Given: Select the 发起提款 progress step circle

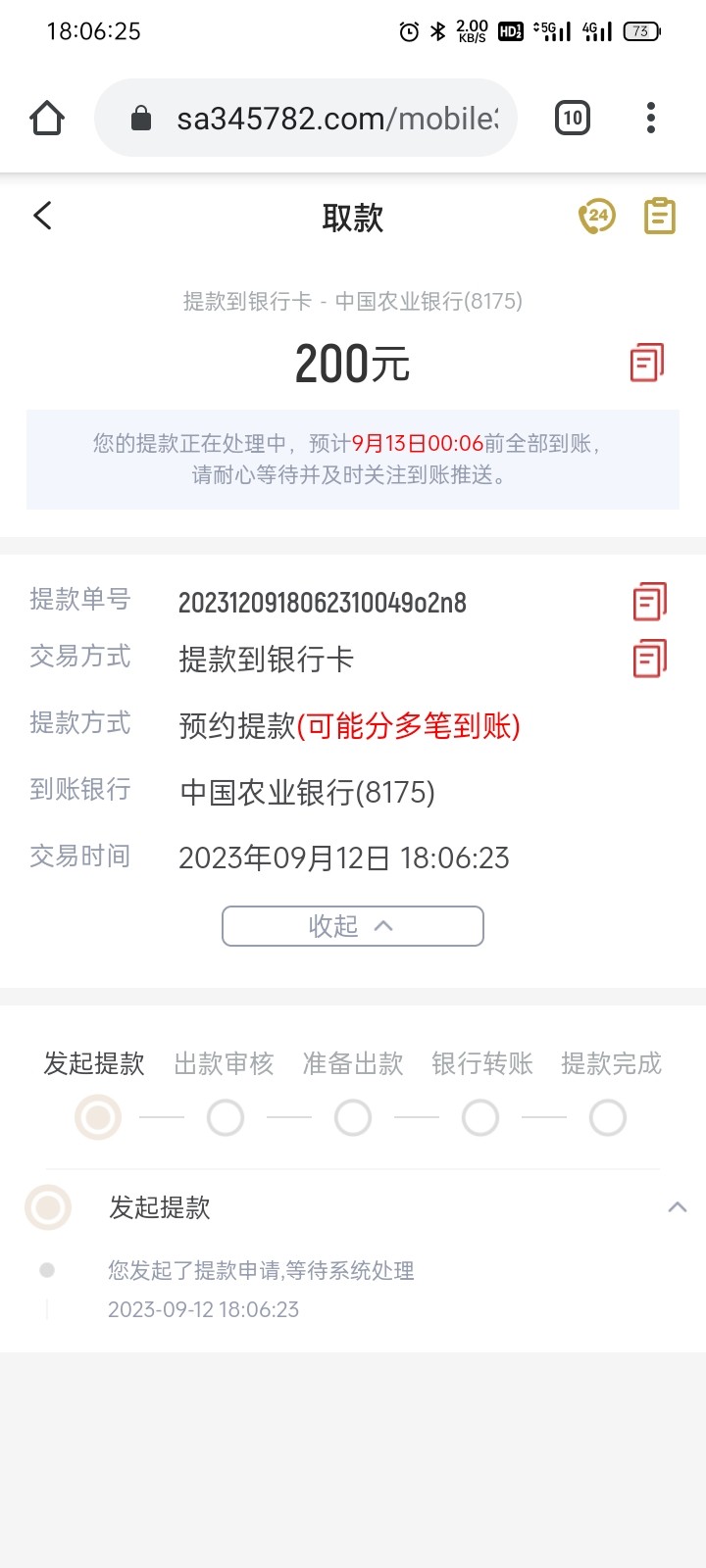Looking at the screenshot, I should point(97,1117).
